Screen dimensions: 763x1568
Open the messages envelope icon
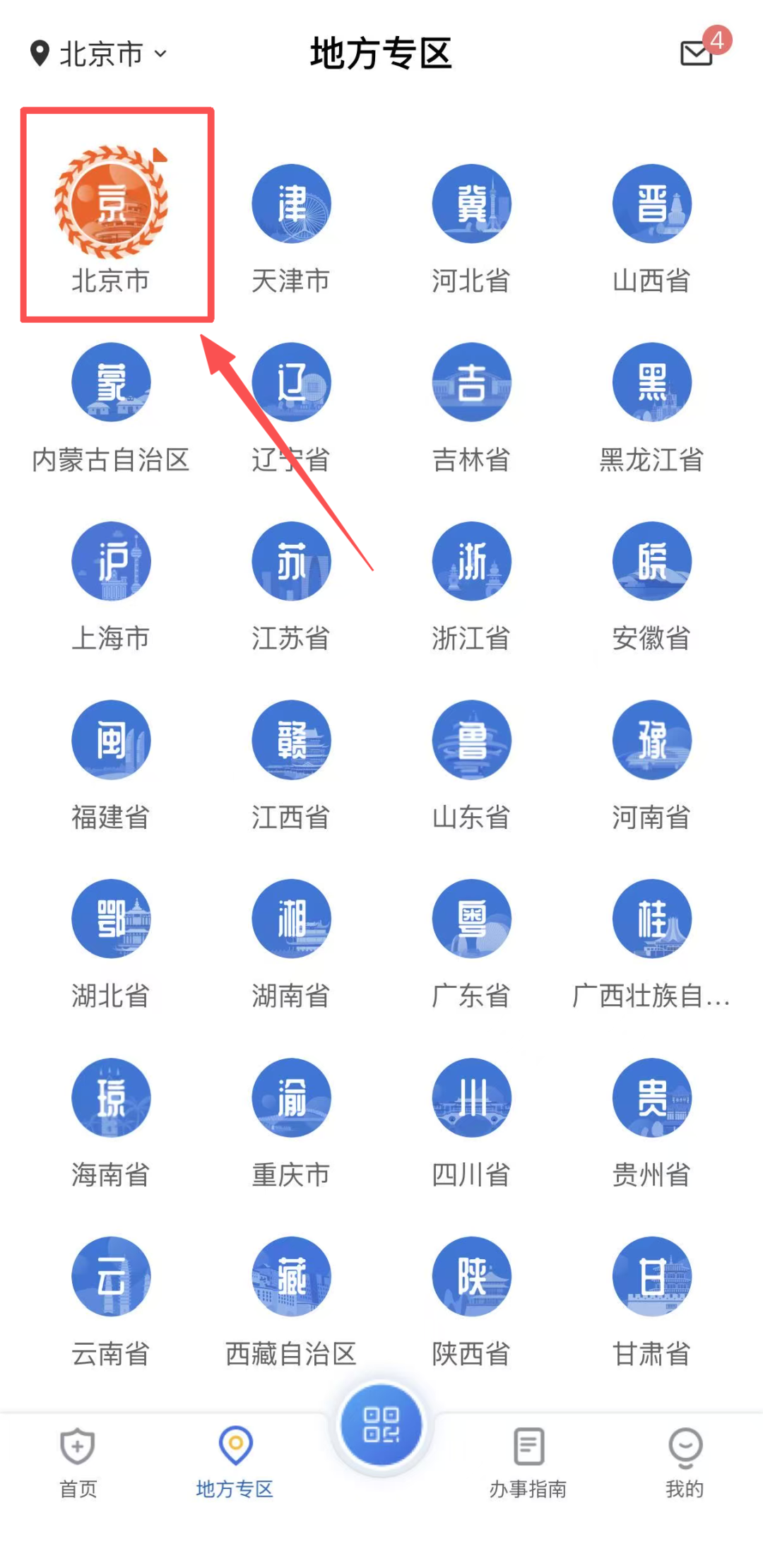[x=697, y=53]
